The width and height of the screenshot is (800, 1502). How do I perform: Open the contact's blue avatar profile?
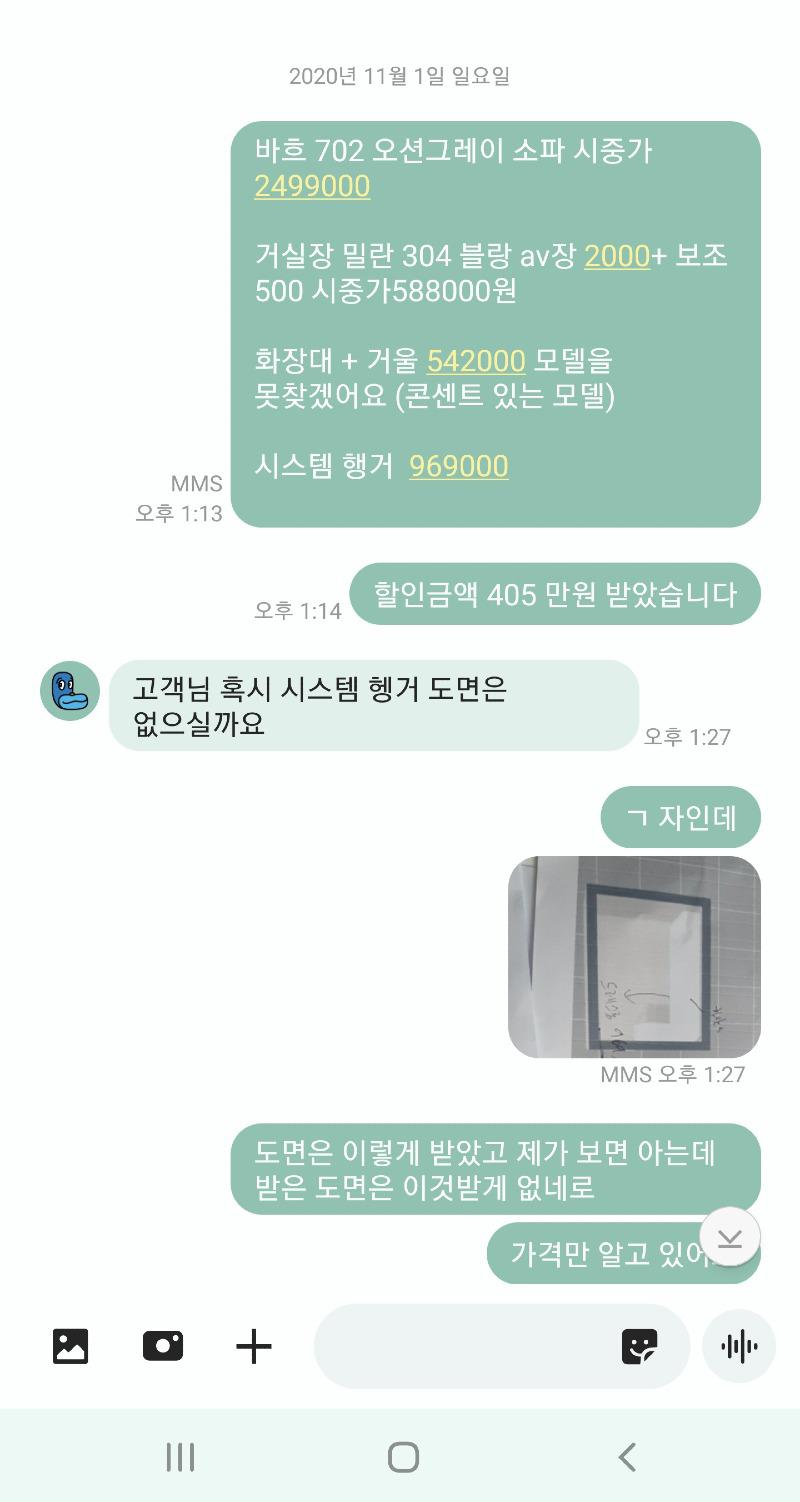tap(70, 691)
